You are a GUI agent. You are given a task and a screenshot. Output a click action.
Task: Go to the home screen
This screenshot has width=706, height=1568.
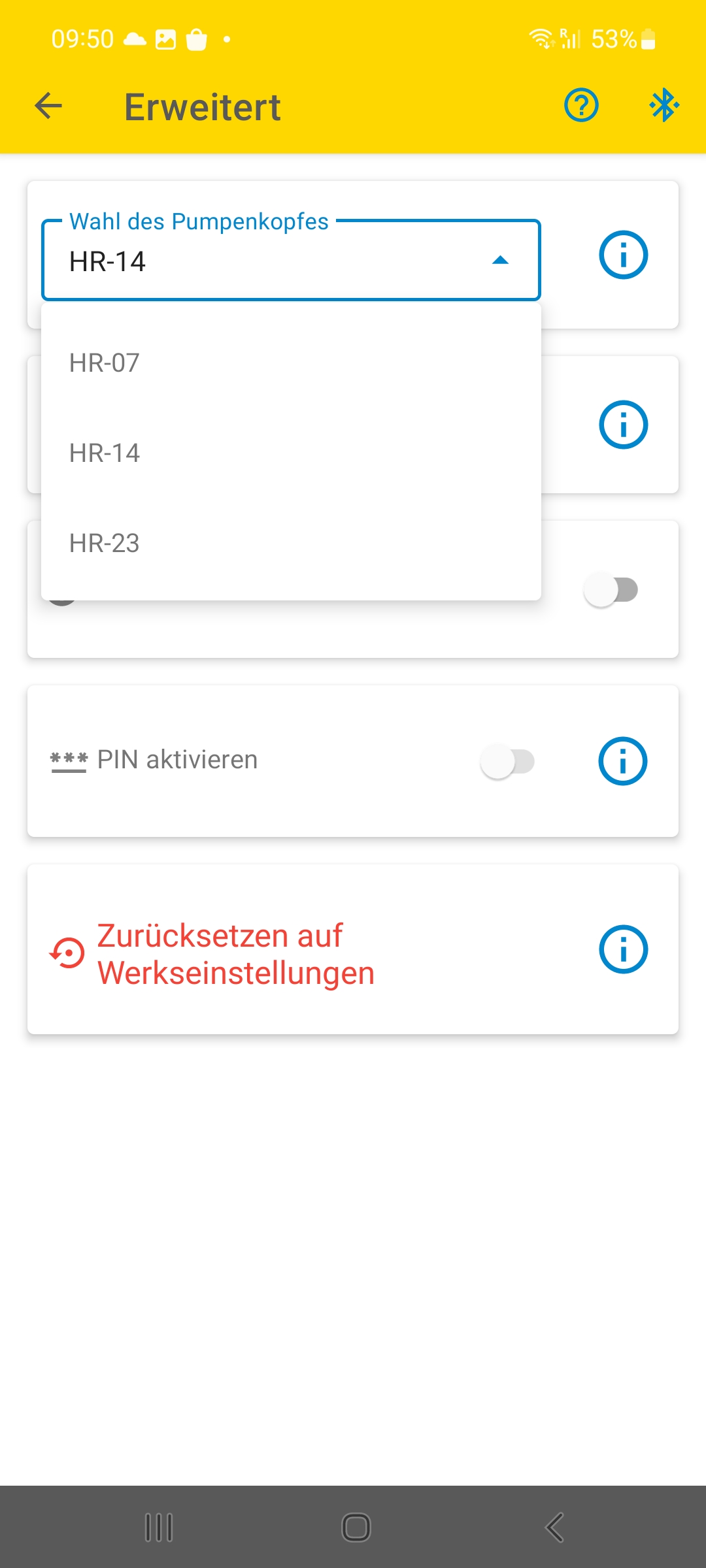pyautogui.click(x=356, y=1527)
